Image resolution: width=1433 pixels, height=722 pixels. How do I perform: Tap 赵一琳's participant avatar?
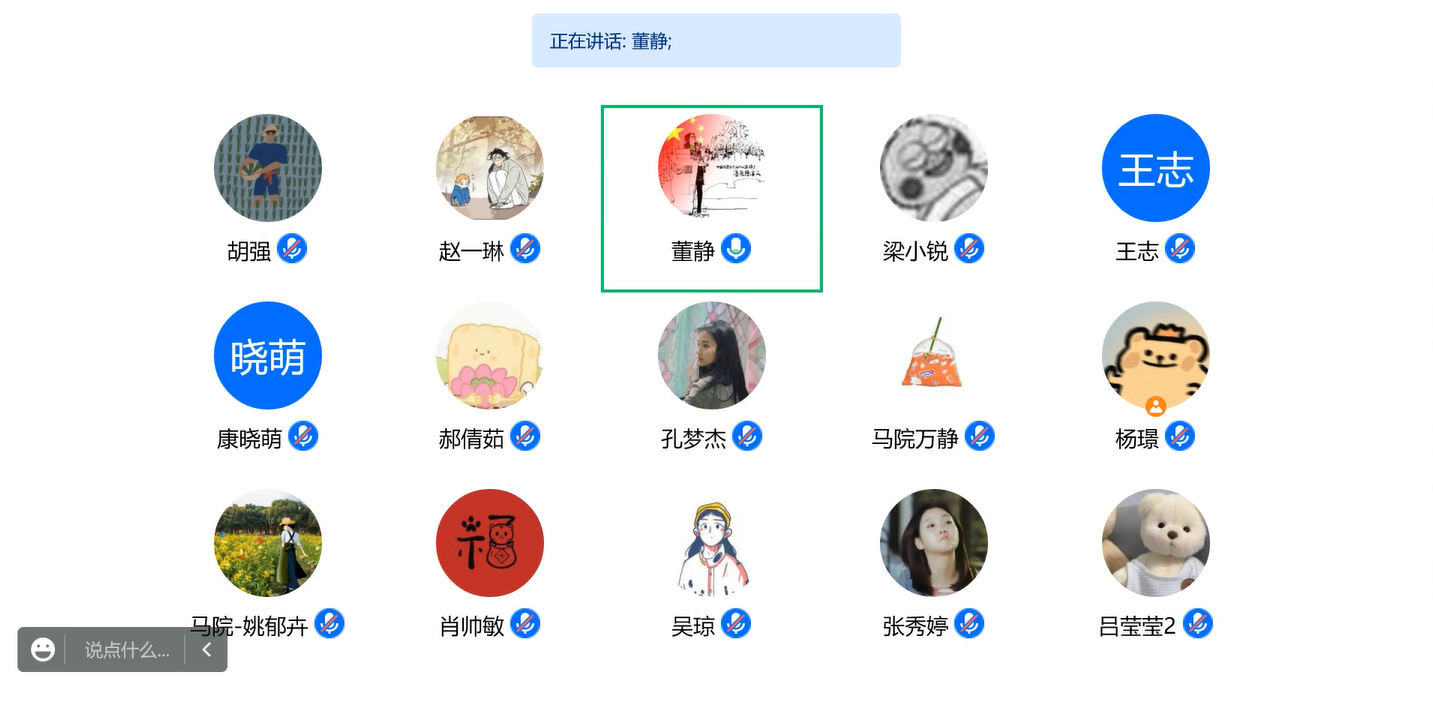[x=489, y=167]
